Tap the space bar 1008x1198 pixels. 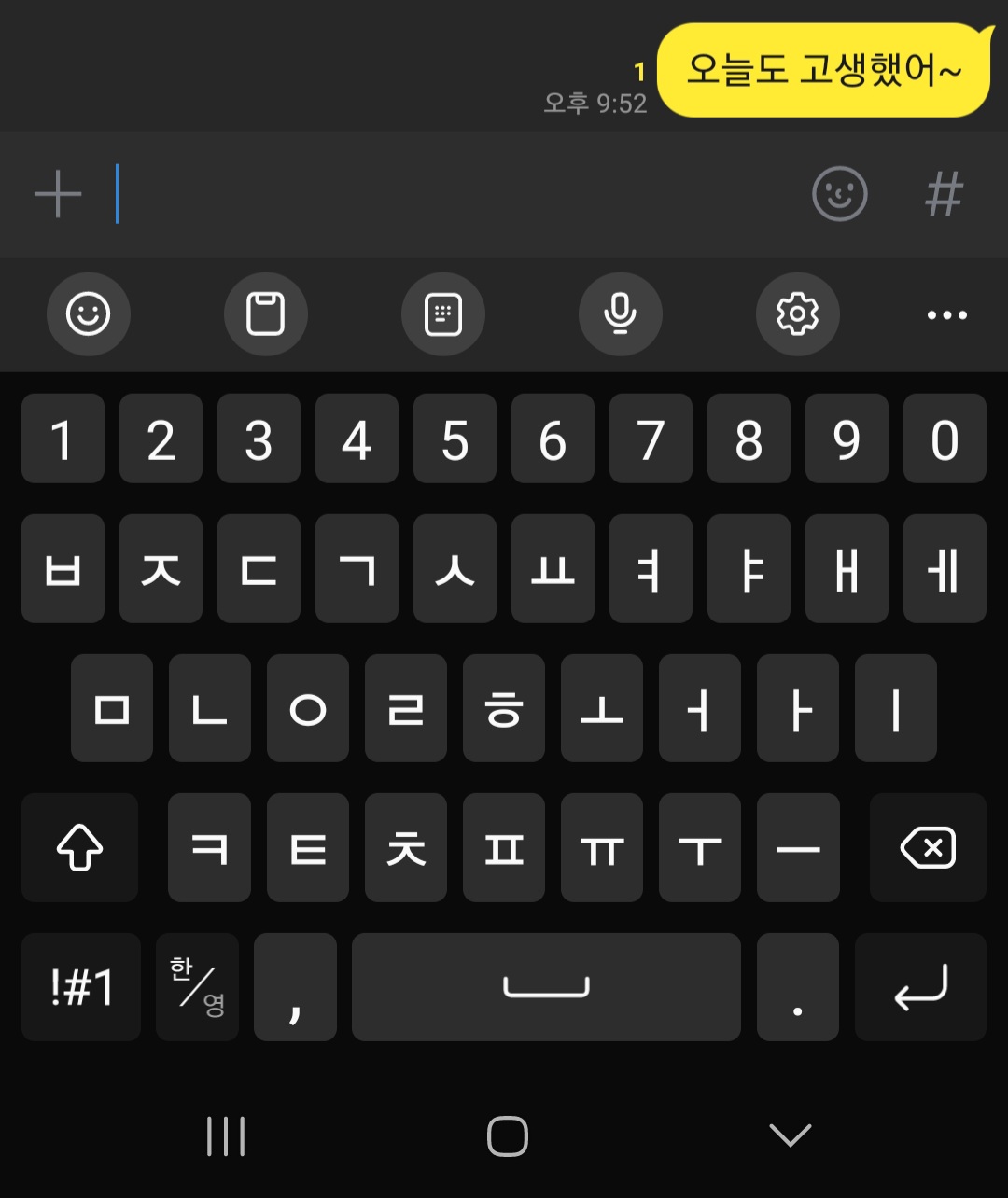pos(546,987)
